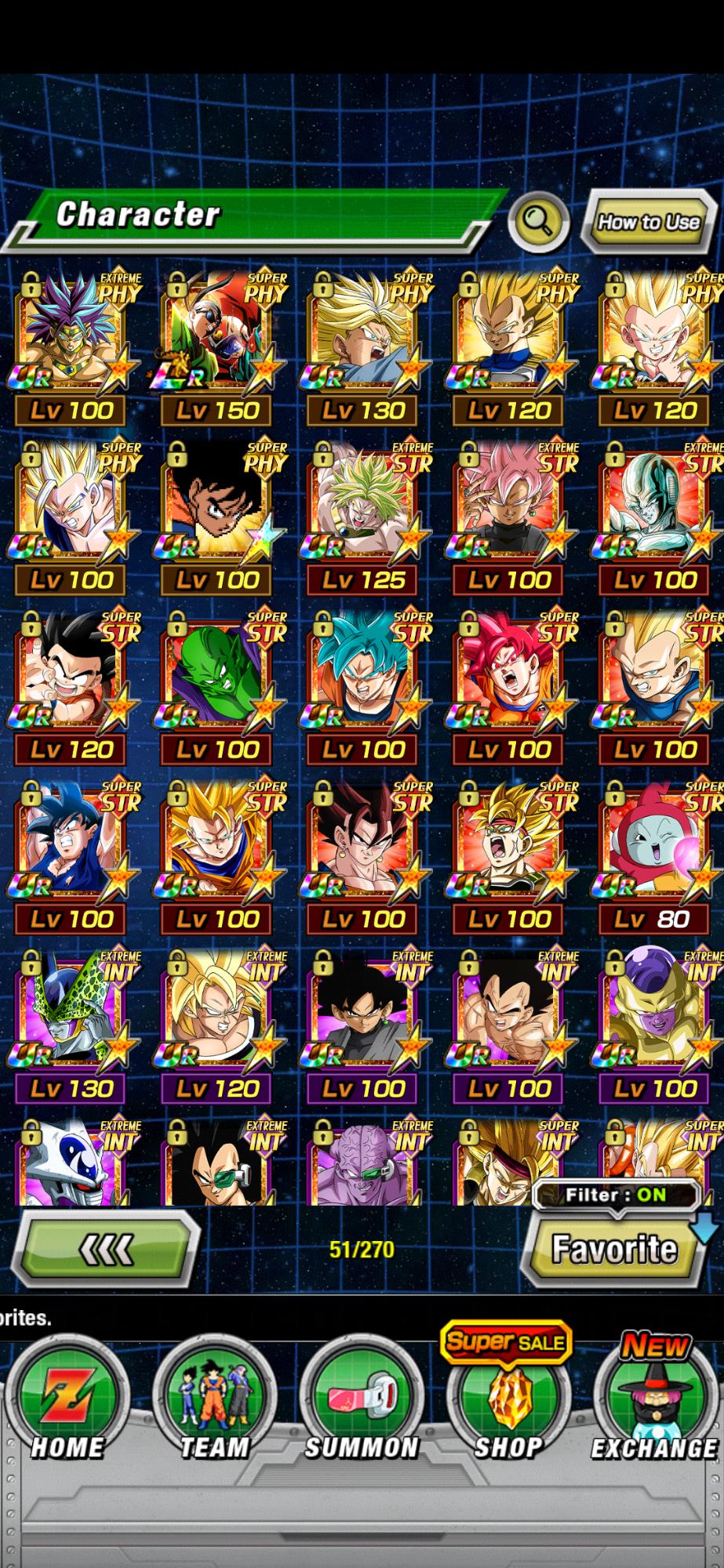The image size is (724, 1568).
Task: Open the Favorite filter button
Action: point(614,1248)
